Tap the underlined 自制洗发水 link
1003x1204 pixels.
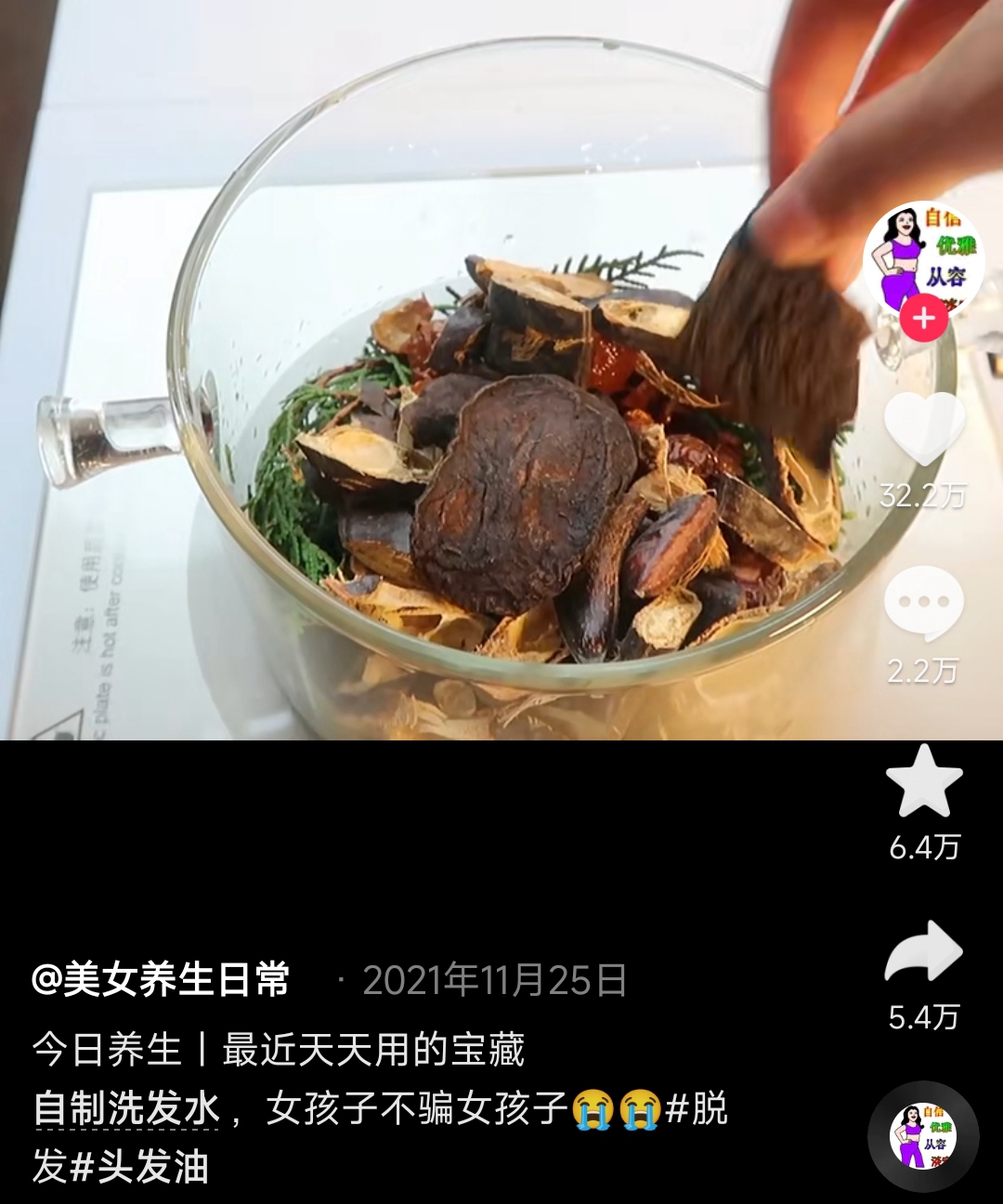[x=126, y=1109]
